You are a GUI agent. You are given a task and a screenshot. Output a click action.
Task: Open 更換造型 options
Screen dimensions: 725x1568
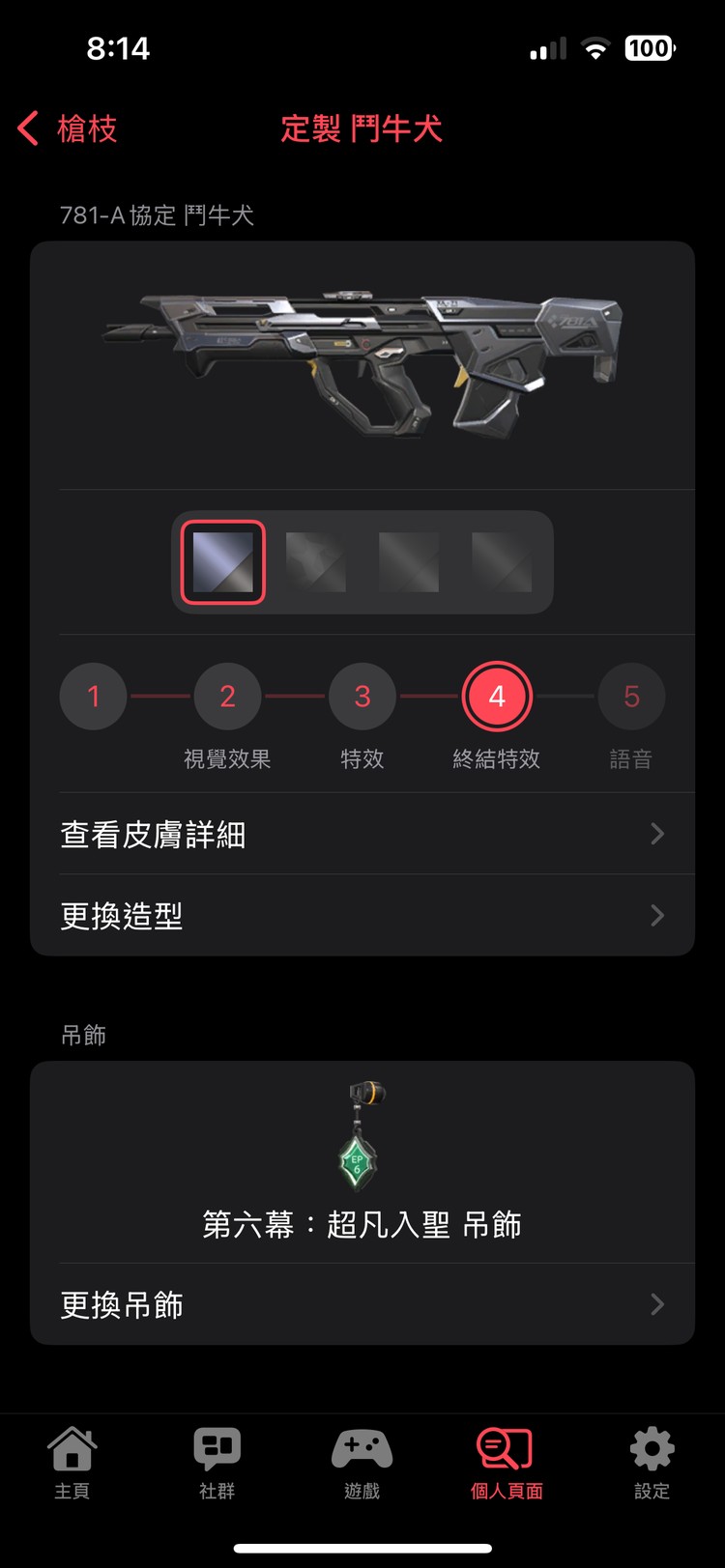point(362,916)
